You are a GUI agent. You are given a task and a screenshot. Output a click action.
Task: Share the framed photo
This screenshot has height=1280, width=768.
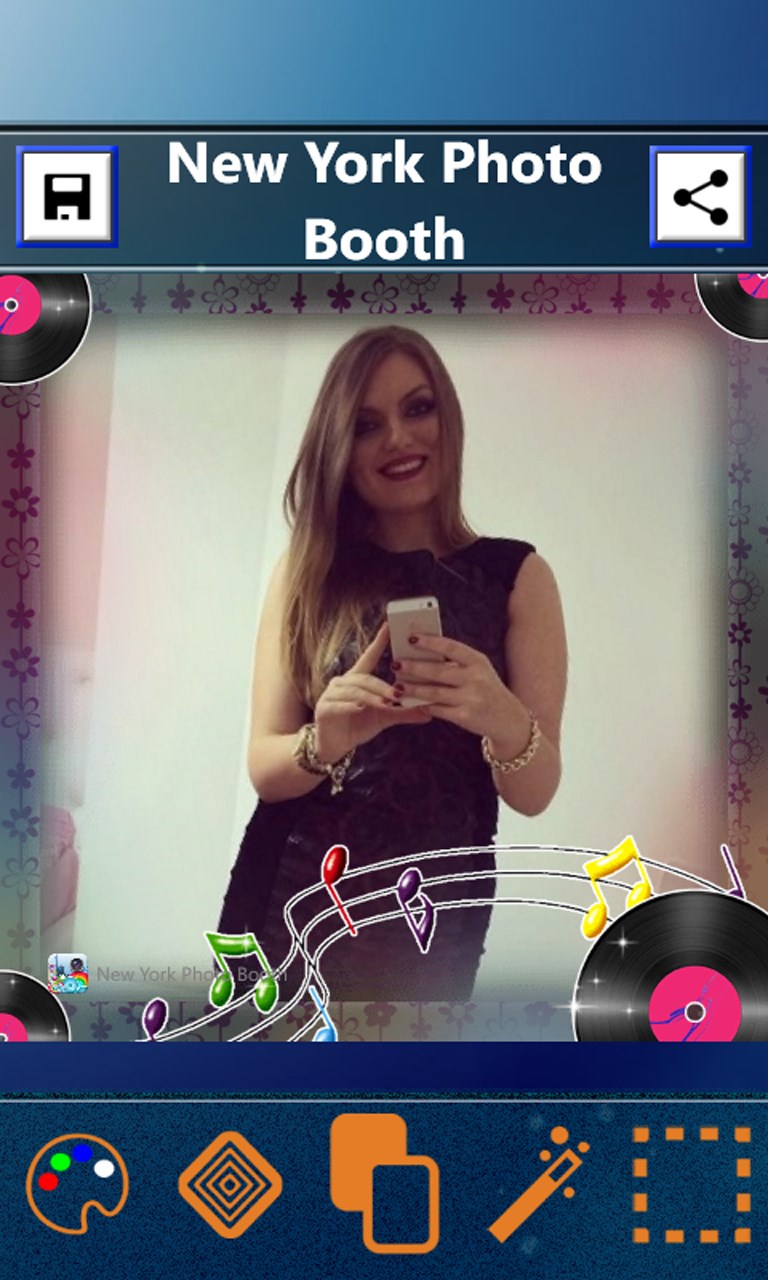[700, 197]
